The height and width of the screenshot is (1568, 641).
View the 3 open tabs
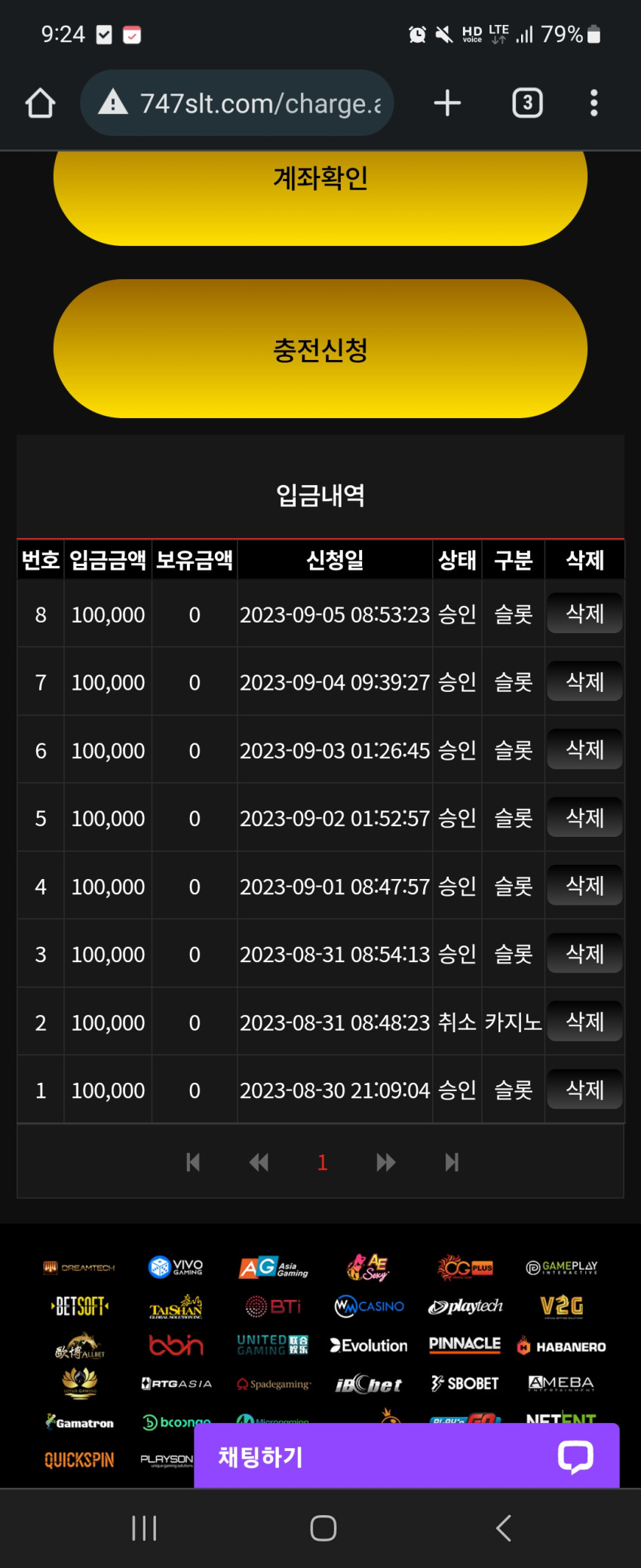point(527,103)
